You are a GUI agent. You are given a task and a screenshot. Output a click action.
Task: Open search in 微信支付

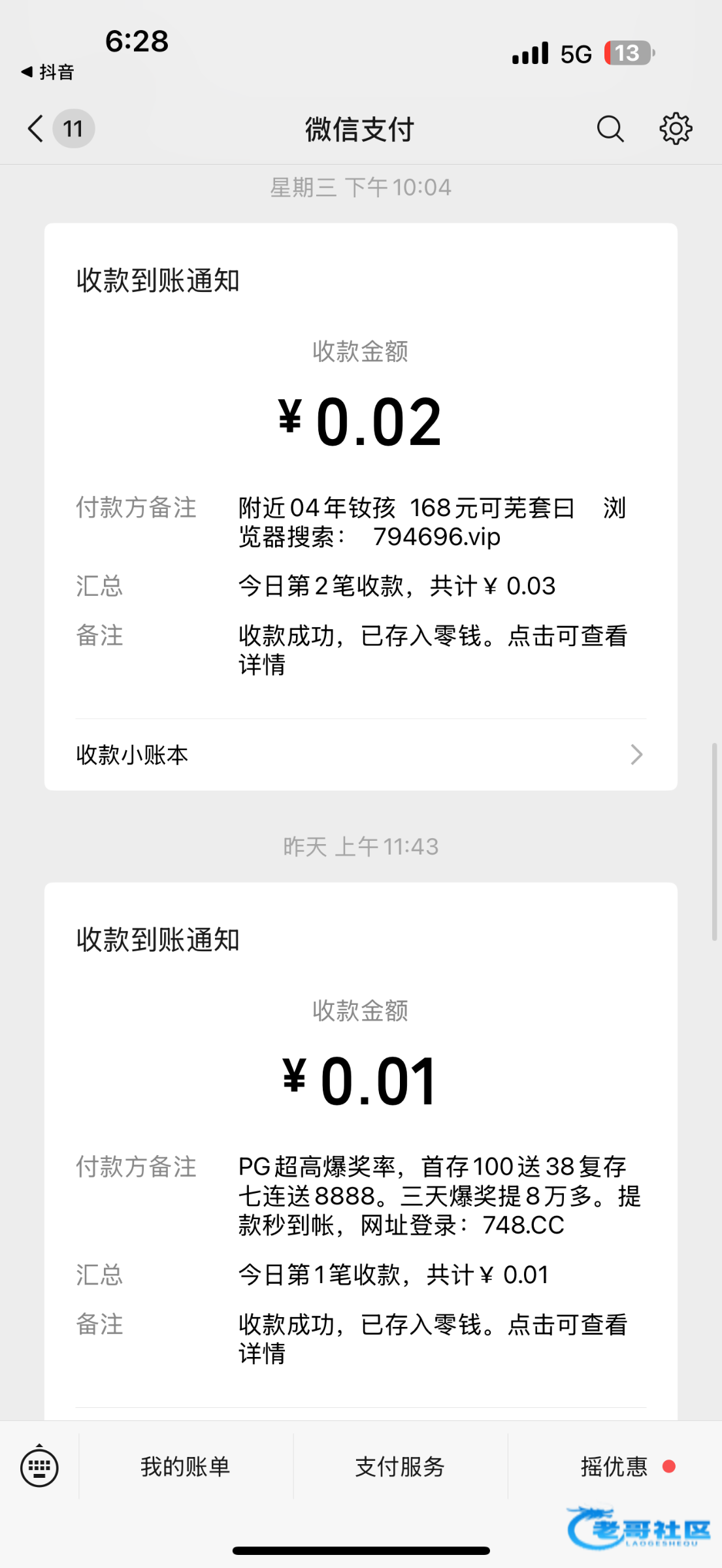click(610, 129)
